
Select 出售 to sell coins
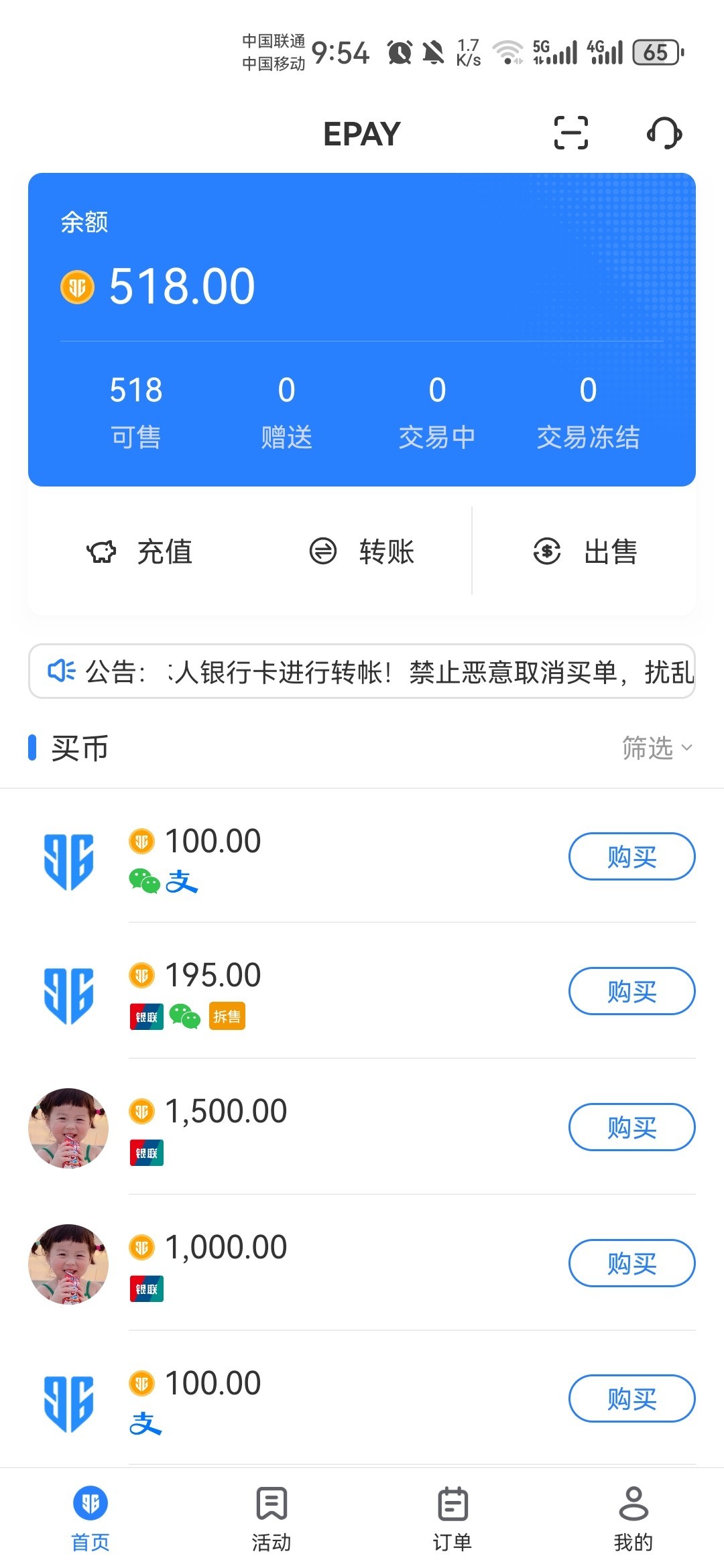coord(585,551)
